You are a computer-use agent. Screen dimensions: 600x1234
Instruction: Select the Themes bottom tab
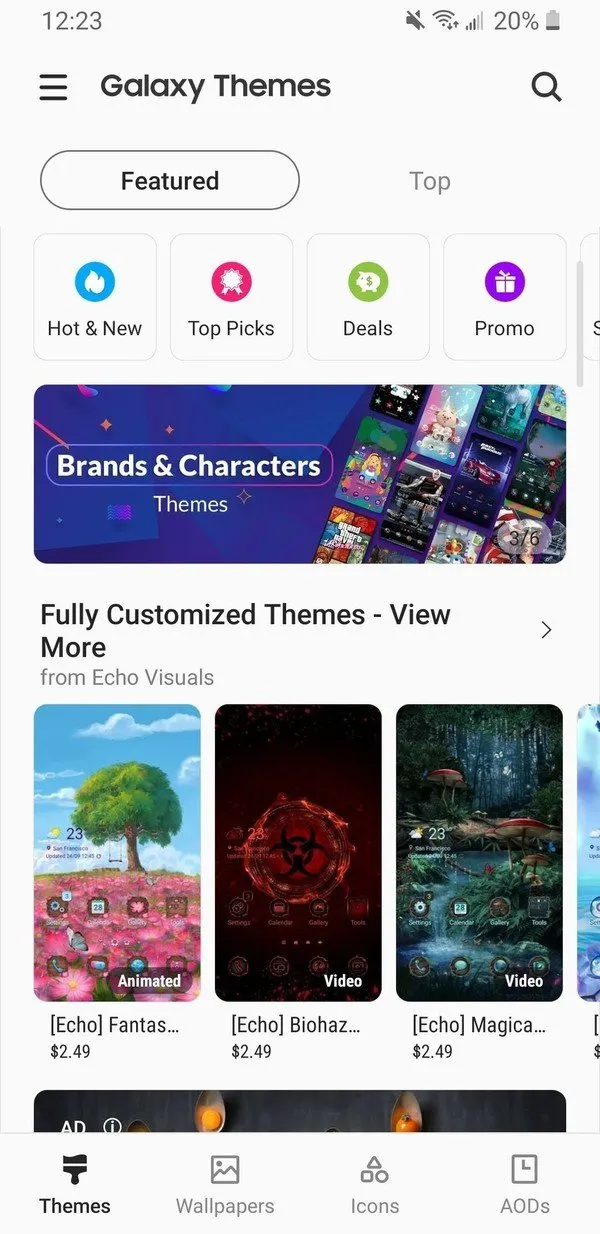click(x=75, y=1184)
